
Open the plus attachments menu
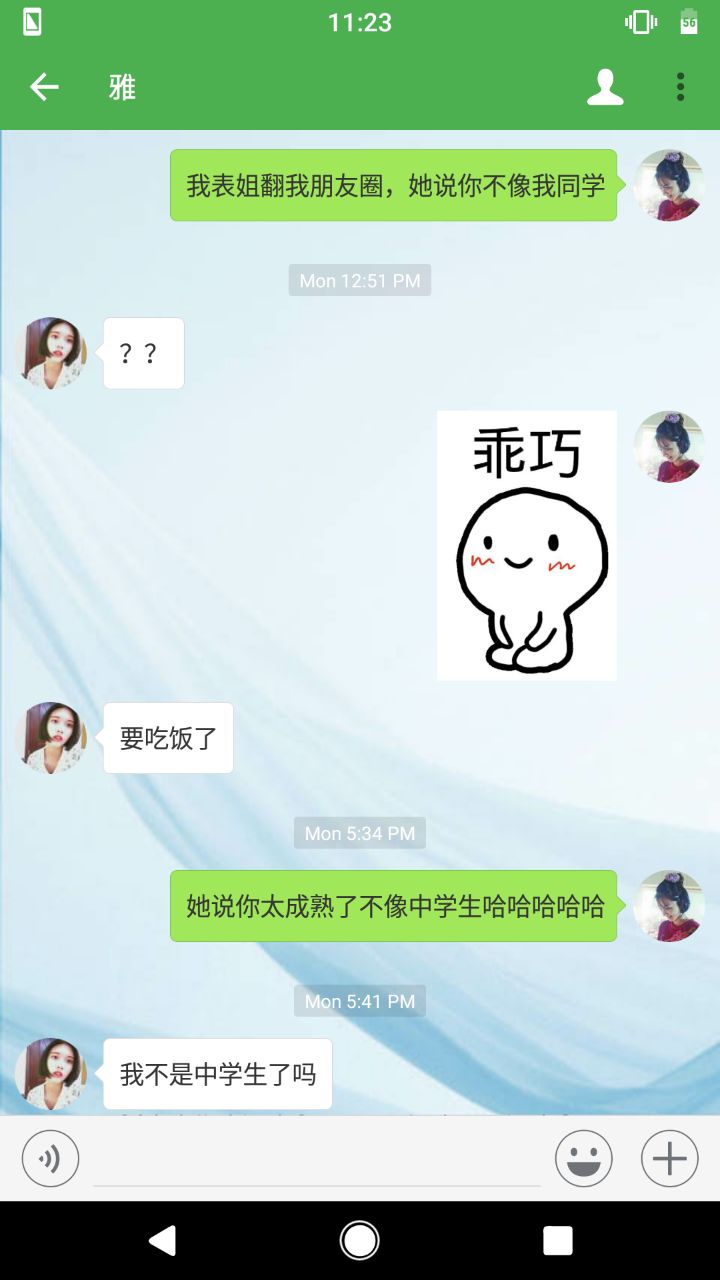669,1159
